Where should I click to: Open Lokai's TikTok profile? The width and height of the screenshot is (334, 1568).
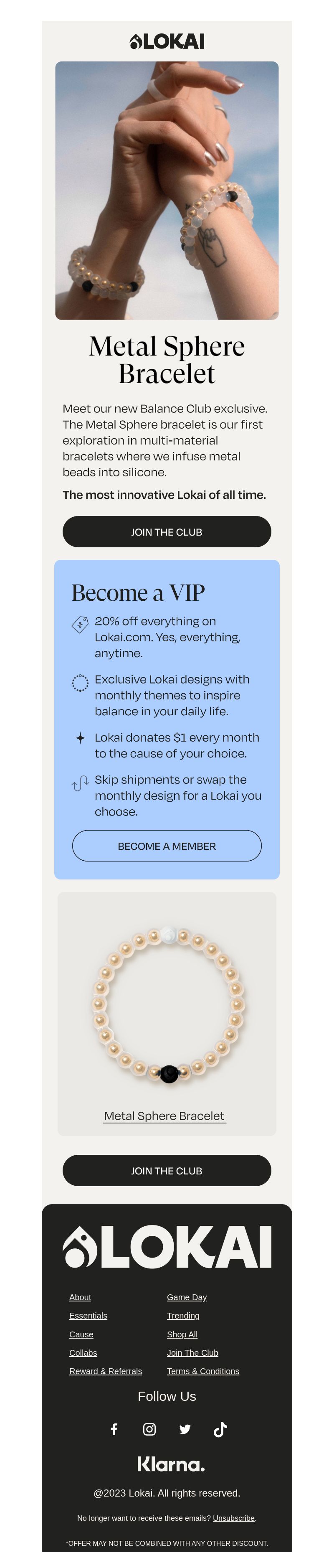click(220, 1429)
